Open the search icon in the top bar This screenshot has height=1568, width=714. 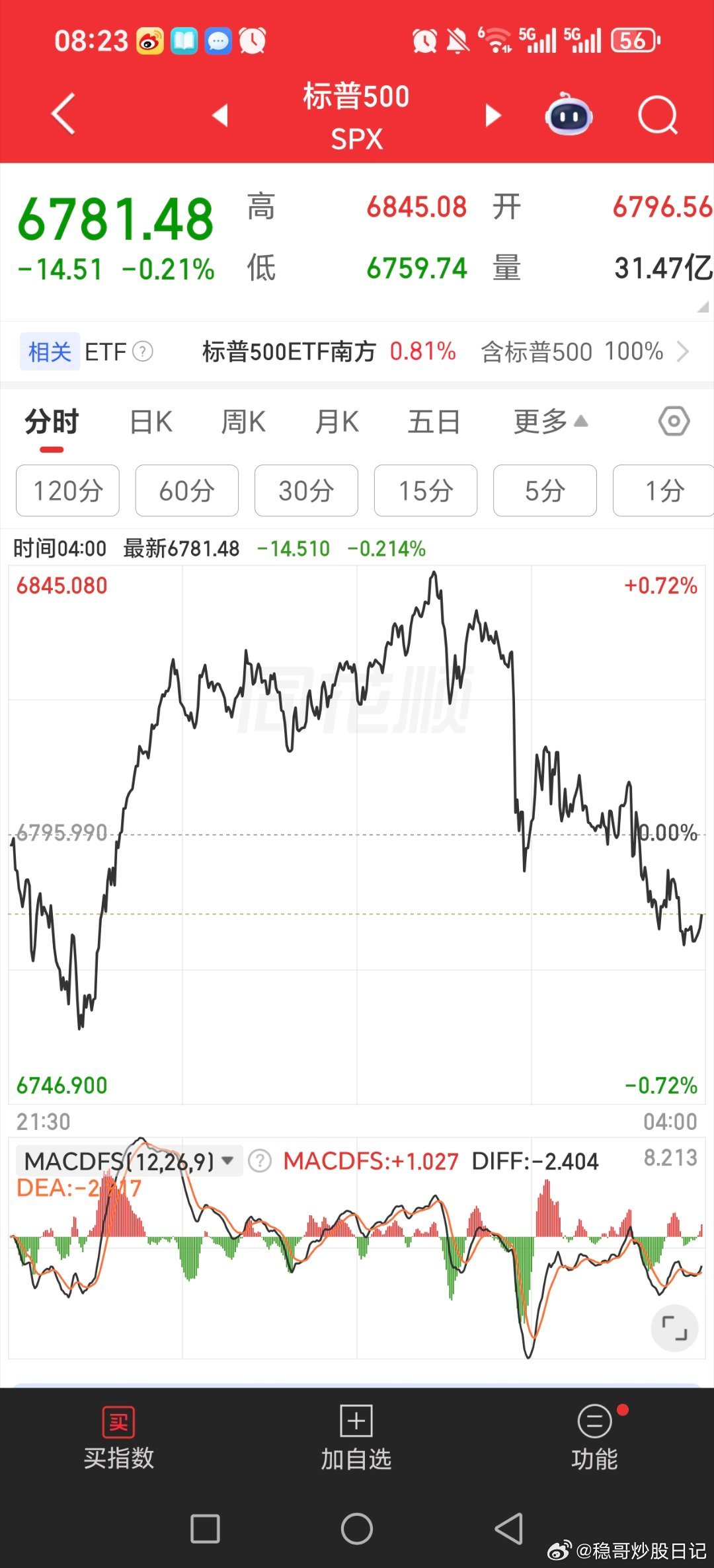658,114
